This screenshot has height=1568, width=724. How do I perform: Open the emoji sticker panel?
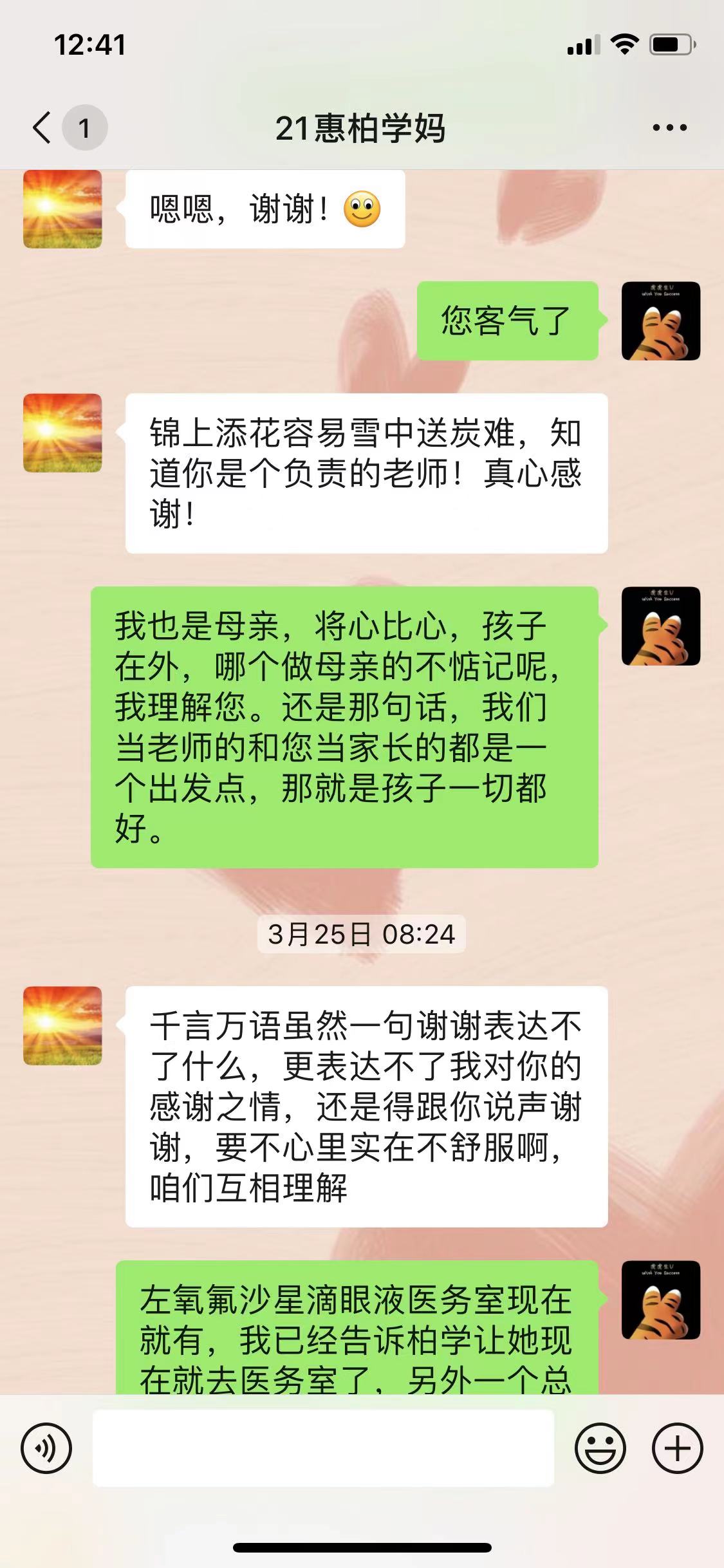click(600, 1449)
